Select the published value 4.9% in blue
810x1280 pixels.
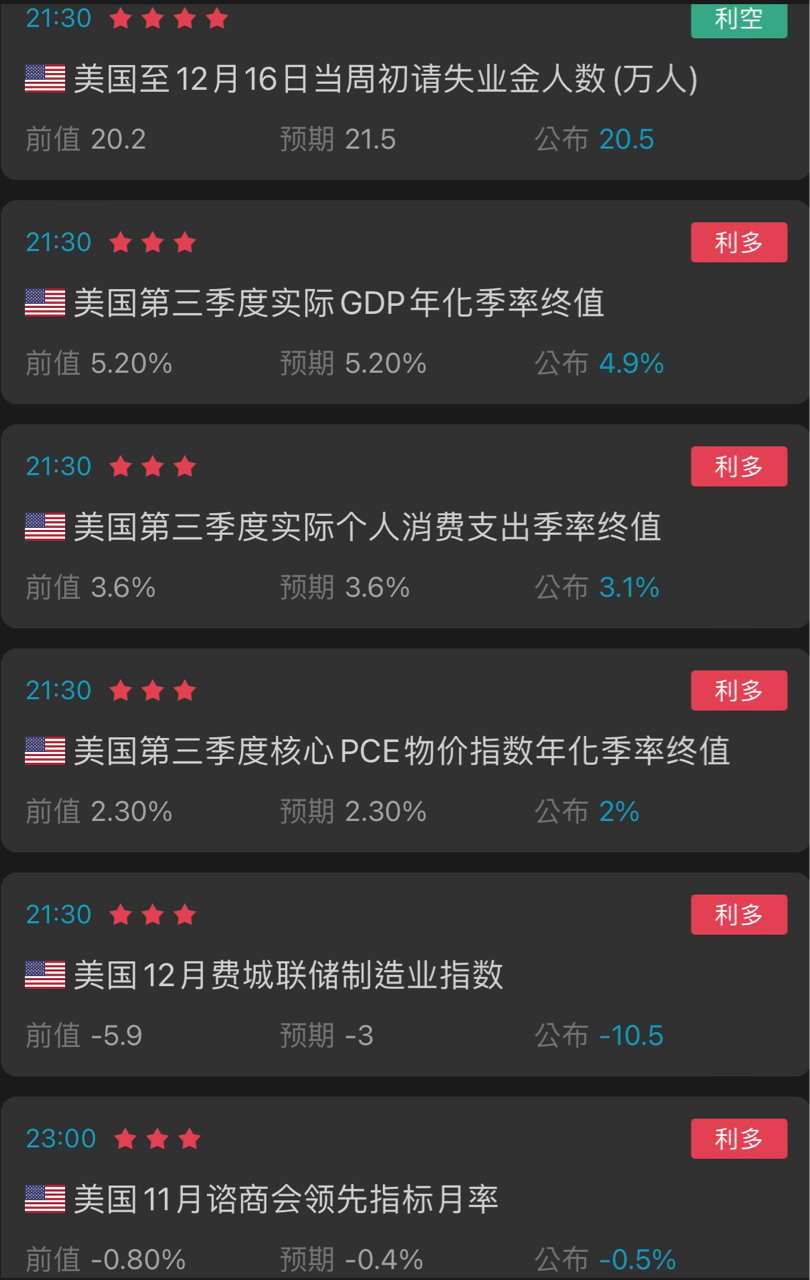click(633, 363)
